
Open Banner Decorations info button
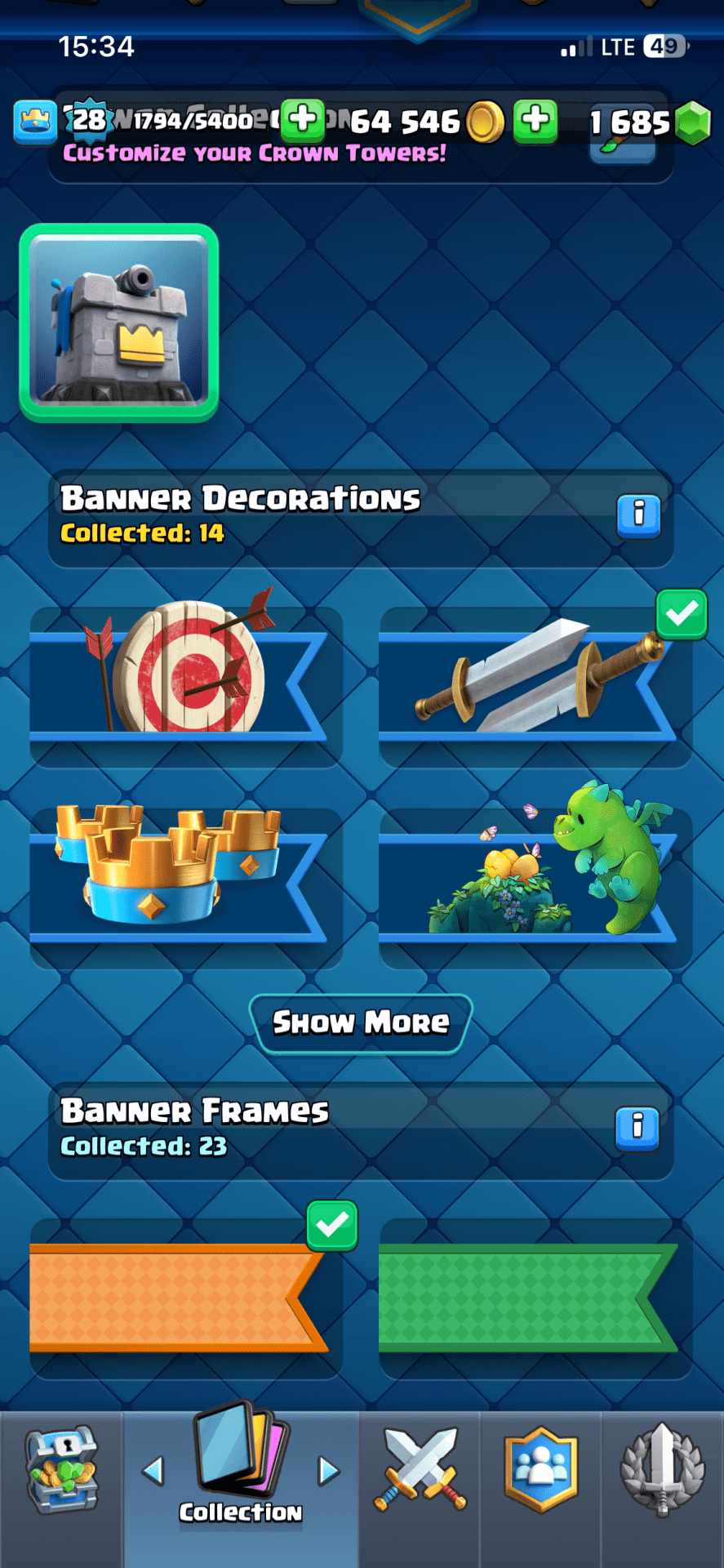[637, 515]
